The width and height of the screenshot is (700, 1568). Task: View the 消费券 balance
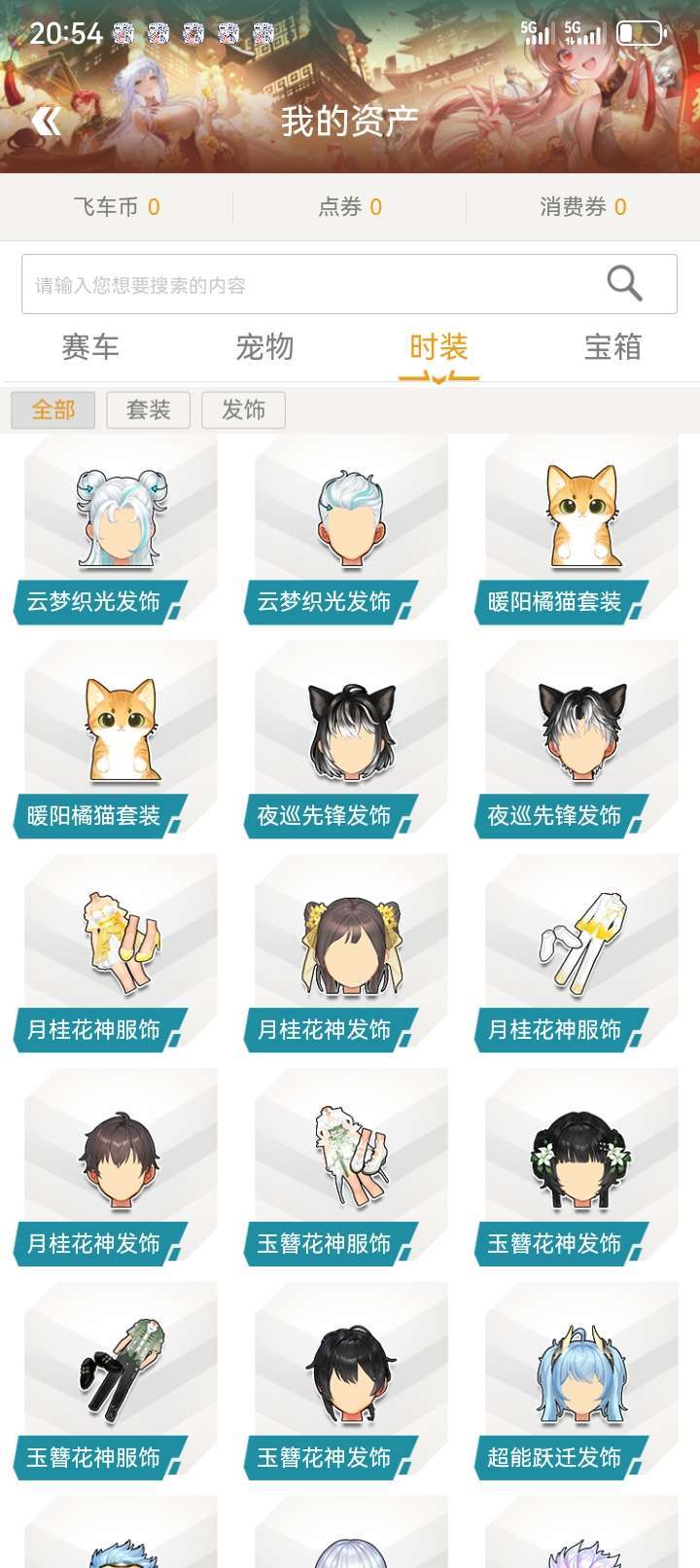point(579,206)
